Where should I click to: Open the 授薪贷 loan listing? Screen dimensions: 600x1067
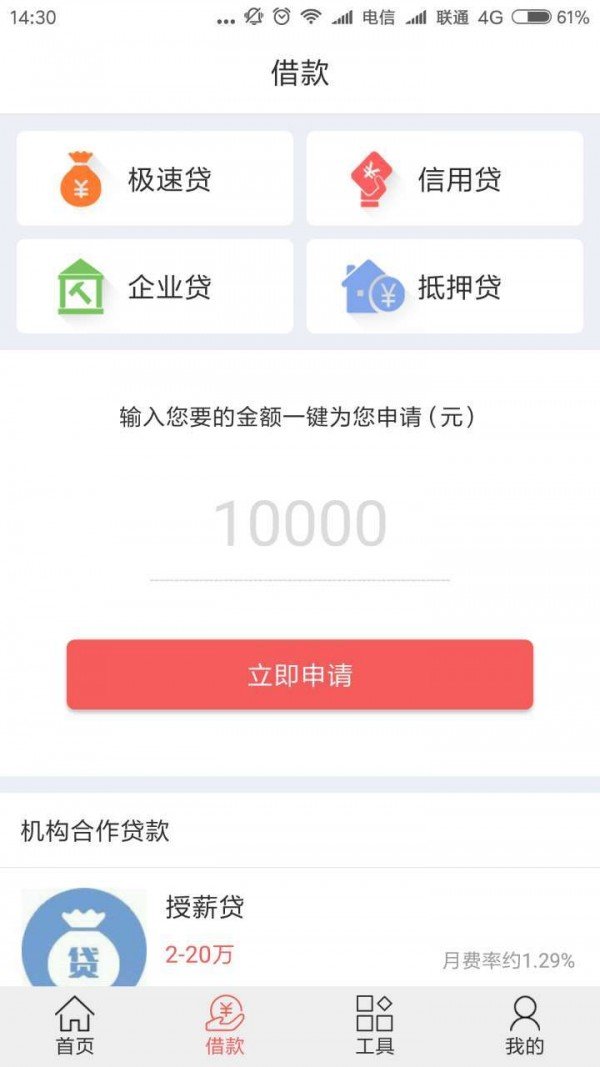[x=300, y=930]
